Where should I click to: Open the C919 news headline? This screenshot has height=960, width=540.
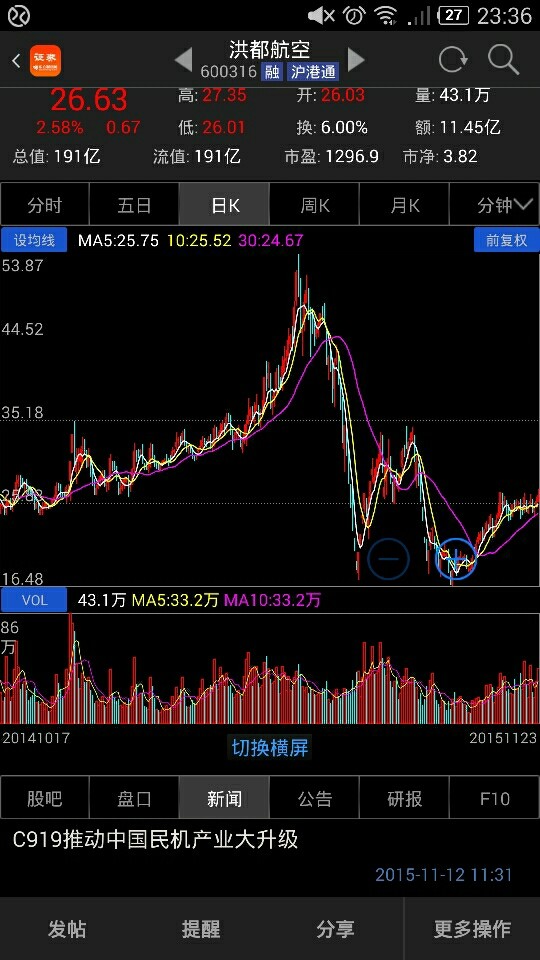click(156, 839)
